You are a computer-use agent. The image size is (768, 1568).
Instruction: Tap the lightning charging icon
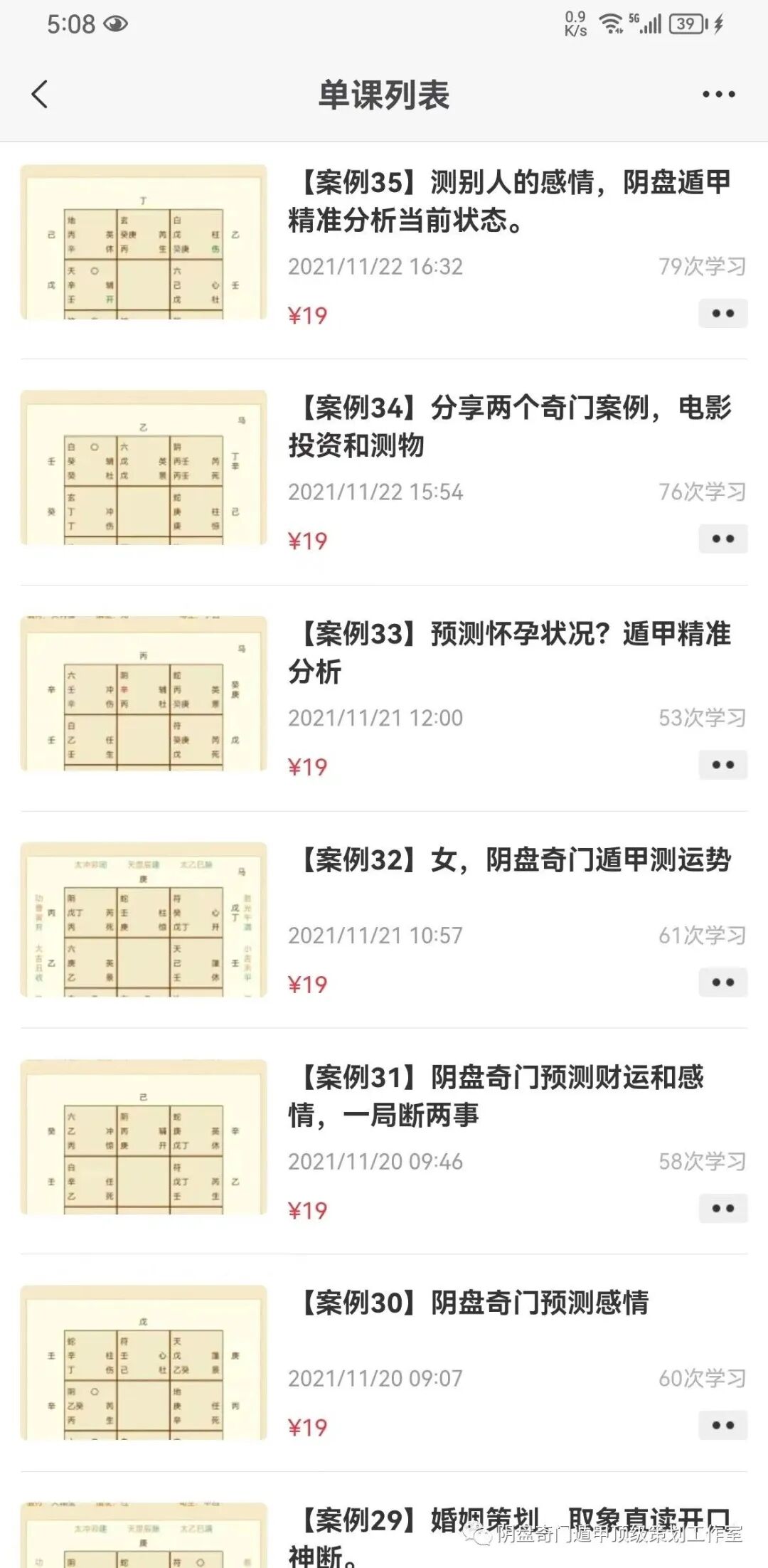coord(717,23)
